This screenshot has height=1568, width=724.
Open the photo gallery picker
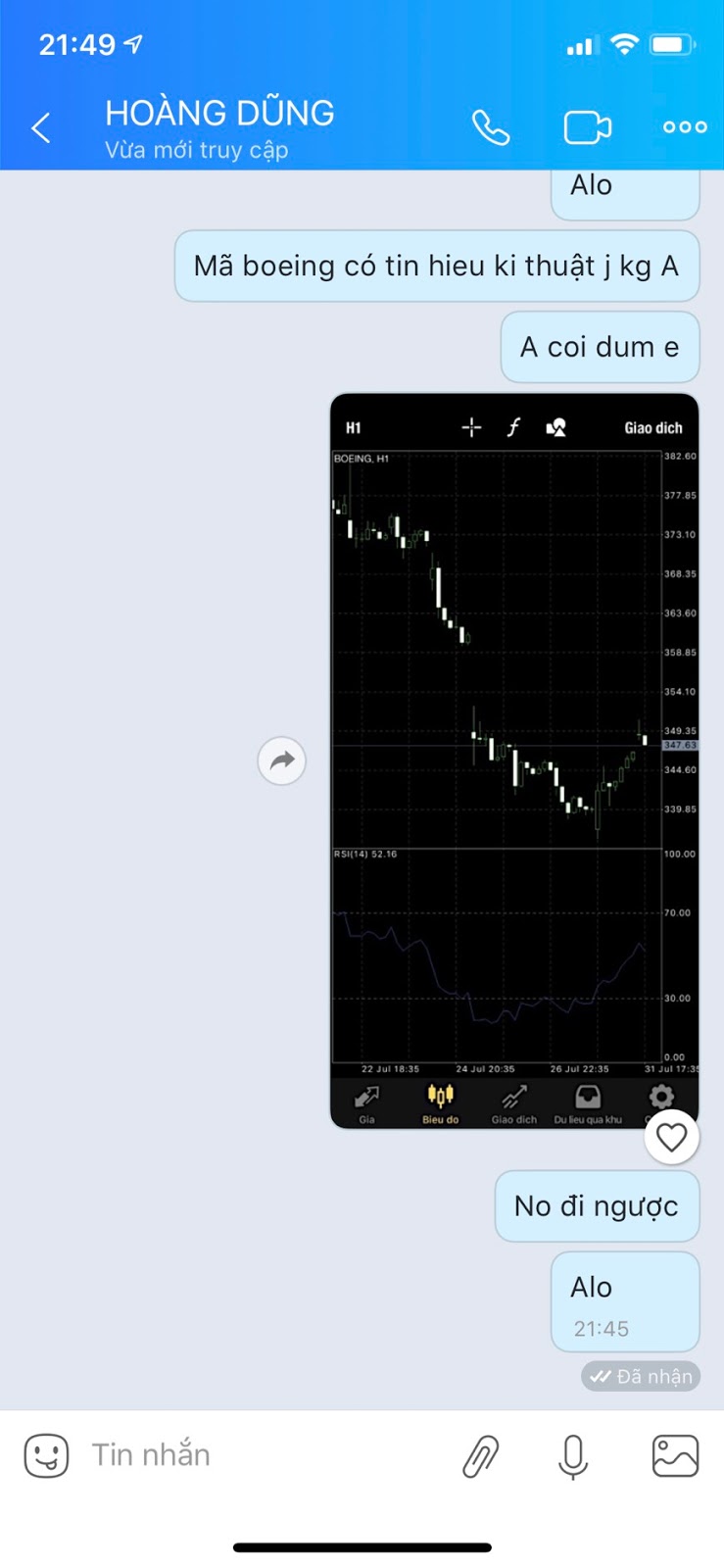tap(675, 1455)
